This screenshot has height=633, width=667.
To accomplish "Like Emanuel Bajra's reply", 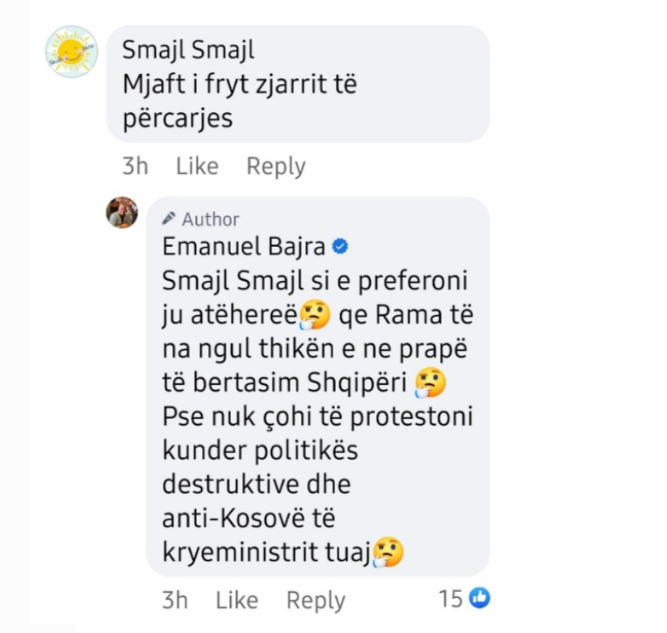I will pos(237,600).
